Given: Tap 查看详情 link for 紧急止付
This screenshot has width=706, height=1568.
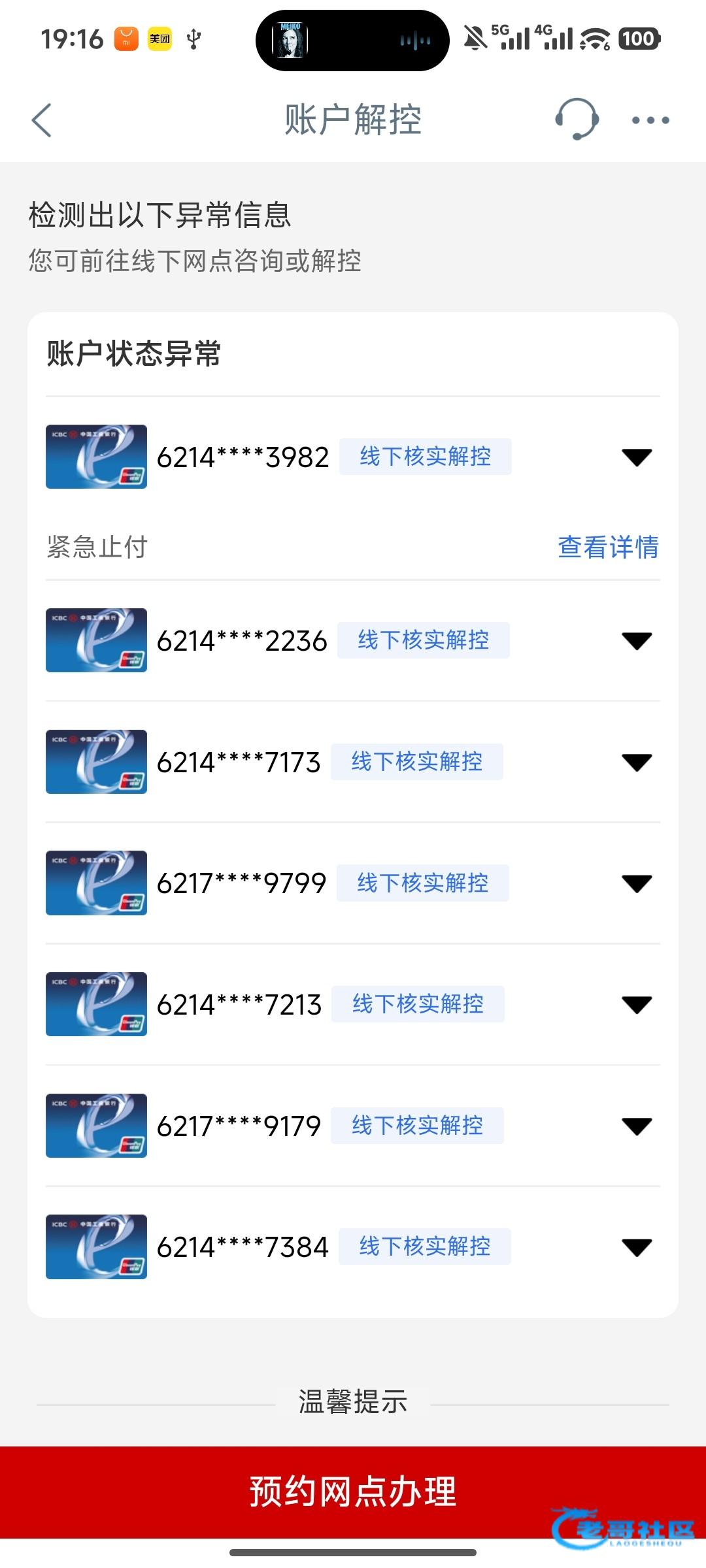Looking at the screenshot, I should tap(608, 547).
